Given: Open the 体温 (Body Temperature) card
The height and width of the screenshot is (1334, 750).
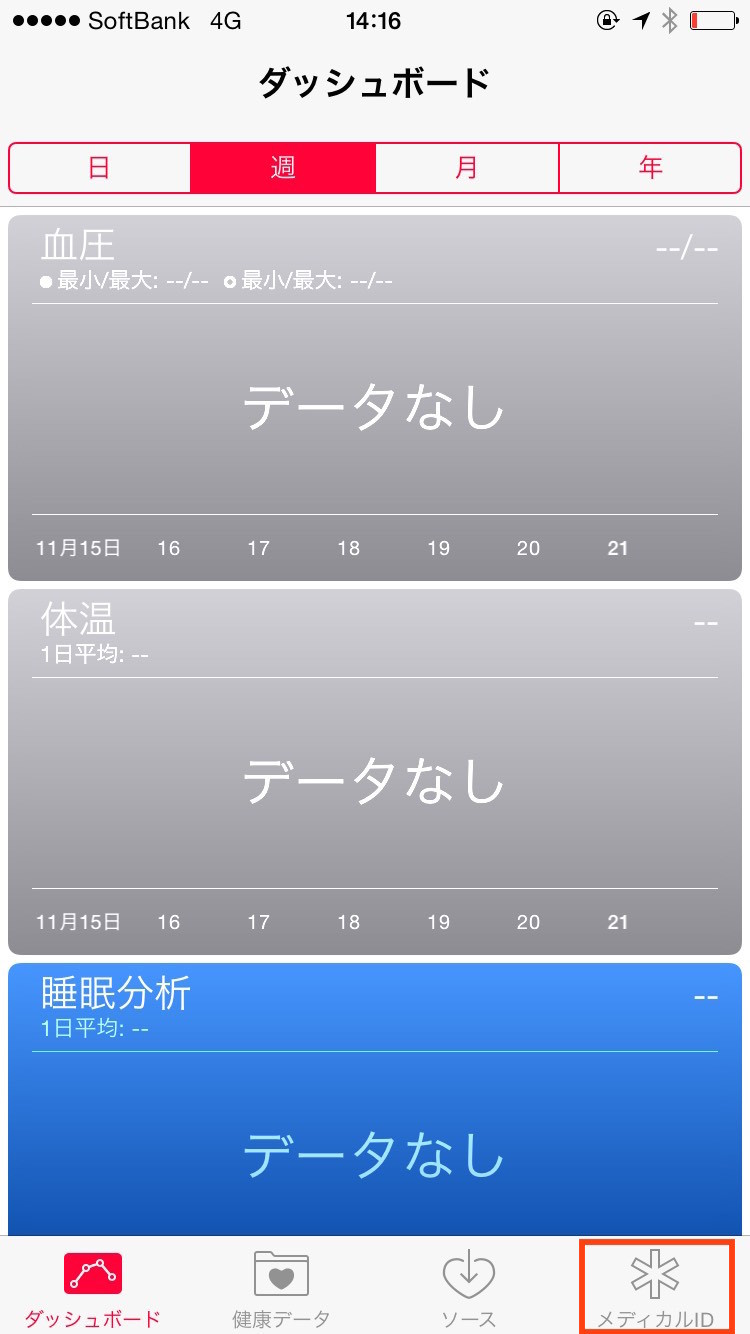Looking at the screenshot, I should pos(375,780).
